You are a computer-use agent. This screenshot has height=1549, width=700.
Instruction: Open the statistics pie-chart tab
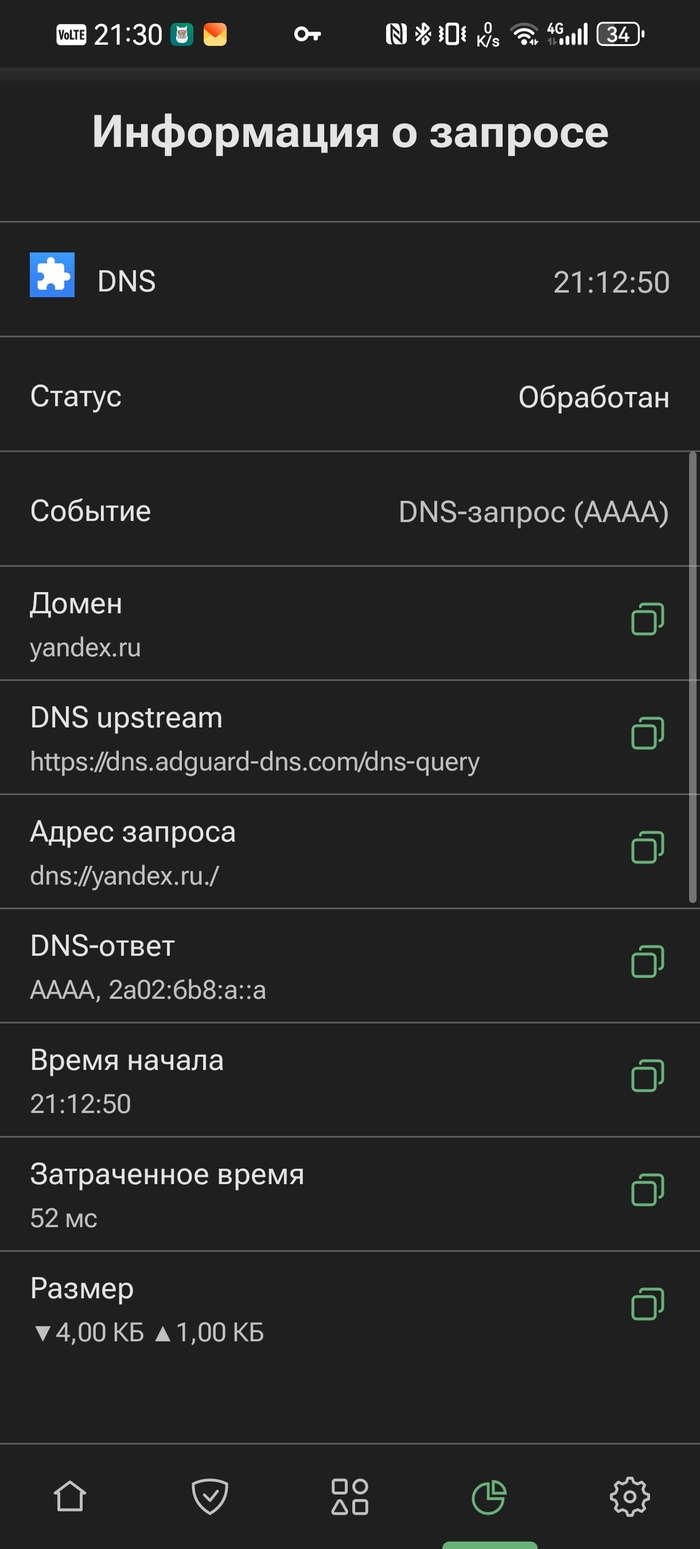click(489, 1497)
